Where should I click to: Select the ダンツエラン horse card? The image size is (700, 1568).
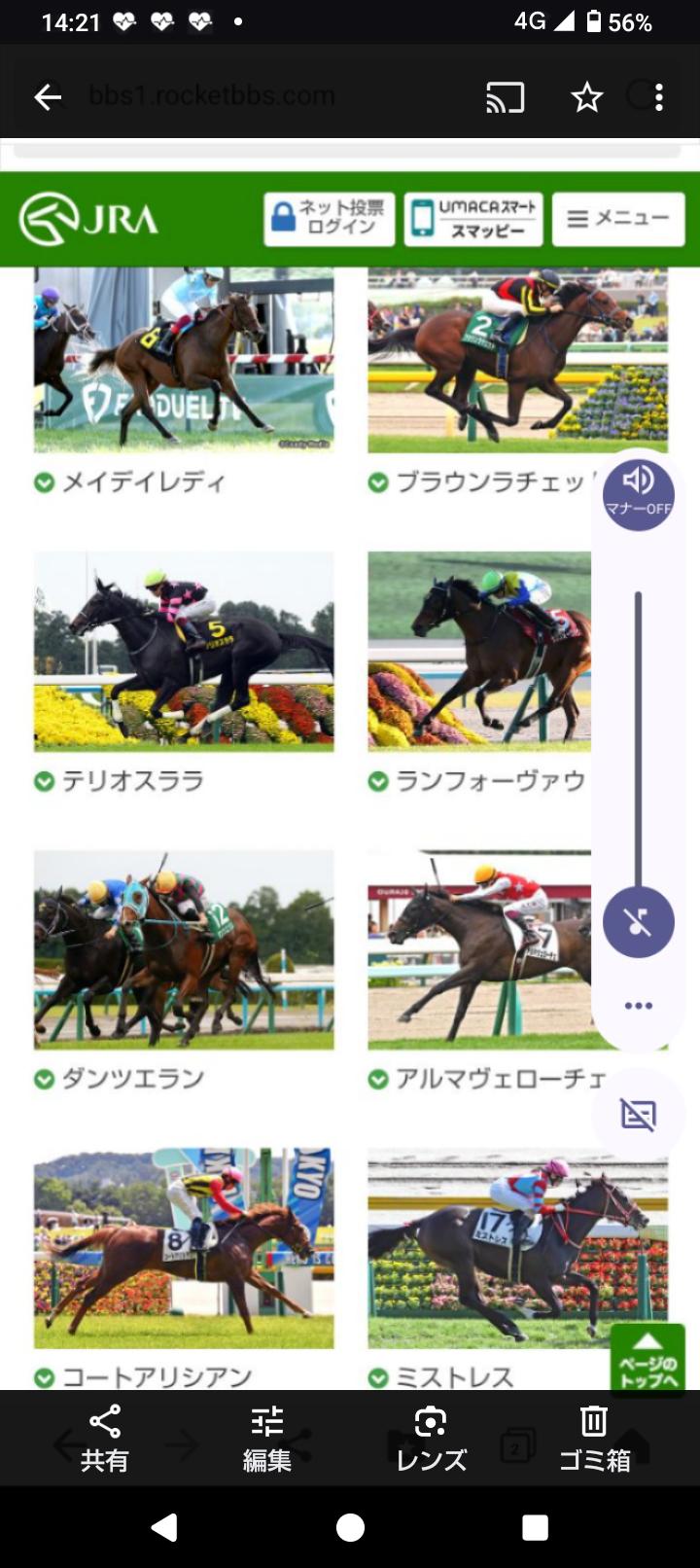click(184, 968)
